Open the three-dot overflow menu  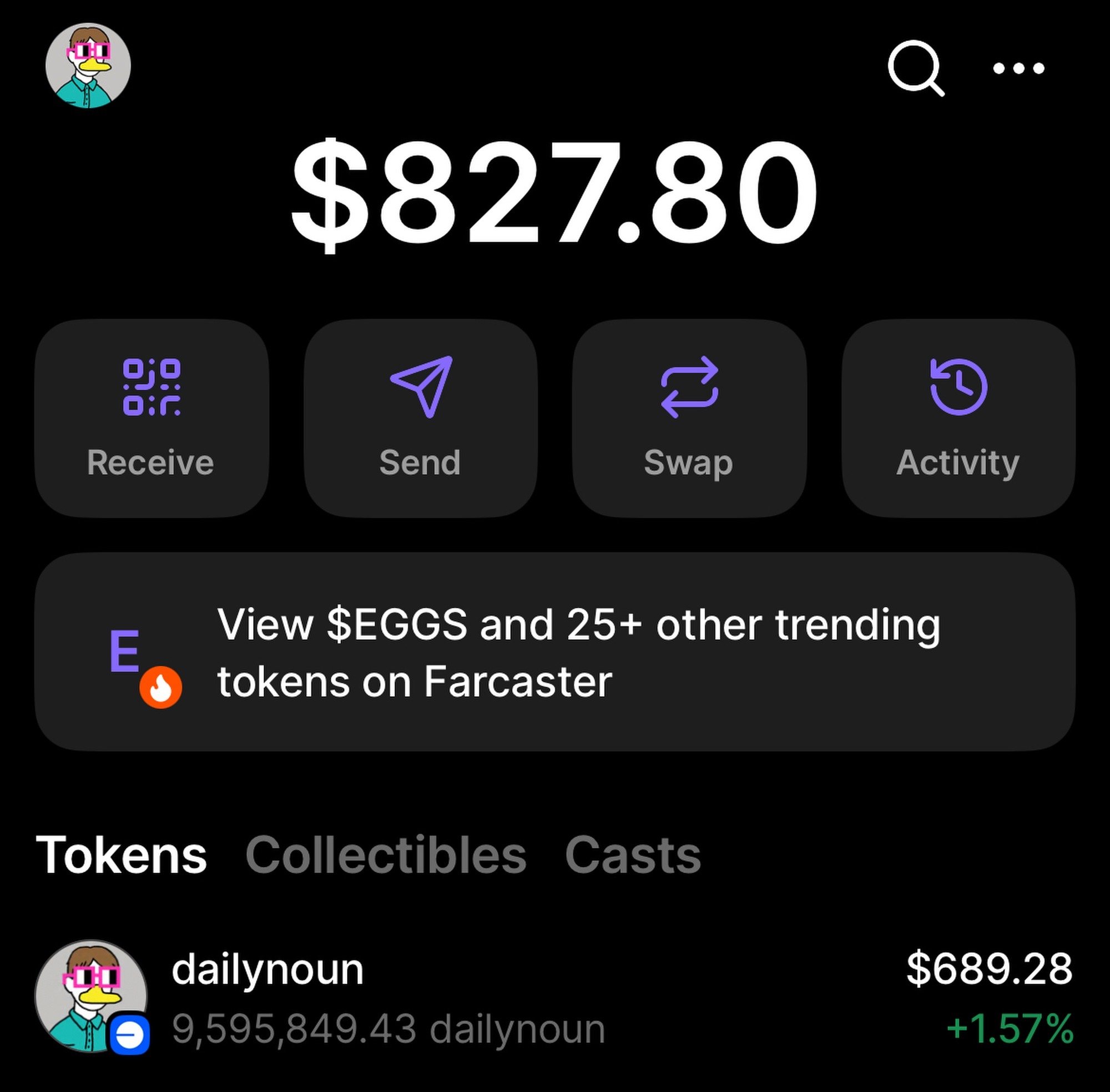point(1018,69)
